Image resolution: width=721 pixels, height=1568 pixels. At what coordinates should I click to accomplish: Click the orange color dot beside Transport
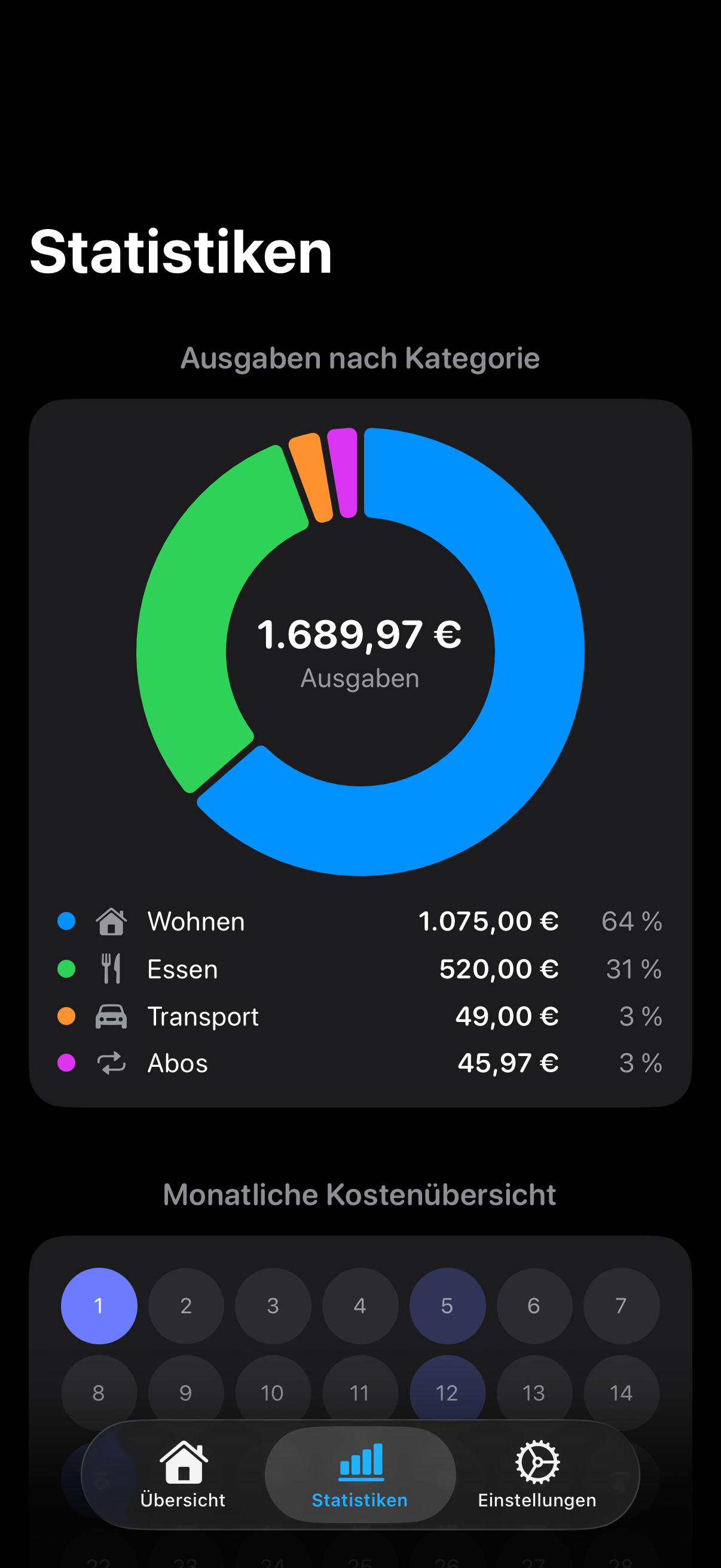pos(66,1015)
